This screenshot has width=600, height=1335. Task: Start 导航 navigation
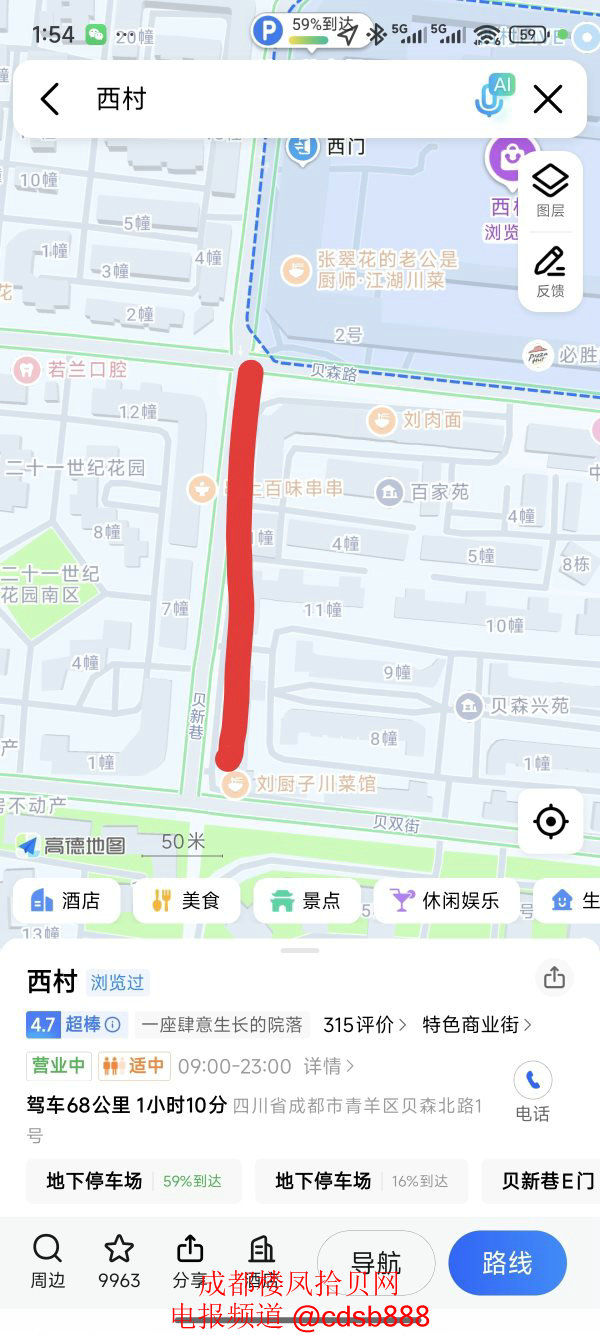coord(376,1263)
